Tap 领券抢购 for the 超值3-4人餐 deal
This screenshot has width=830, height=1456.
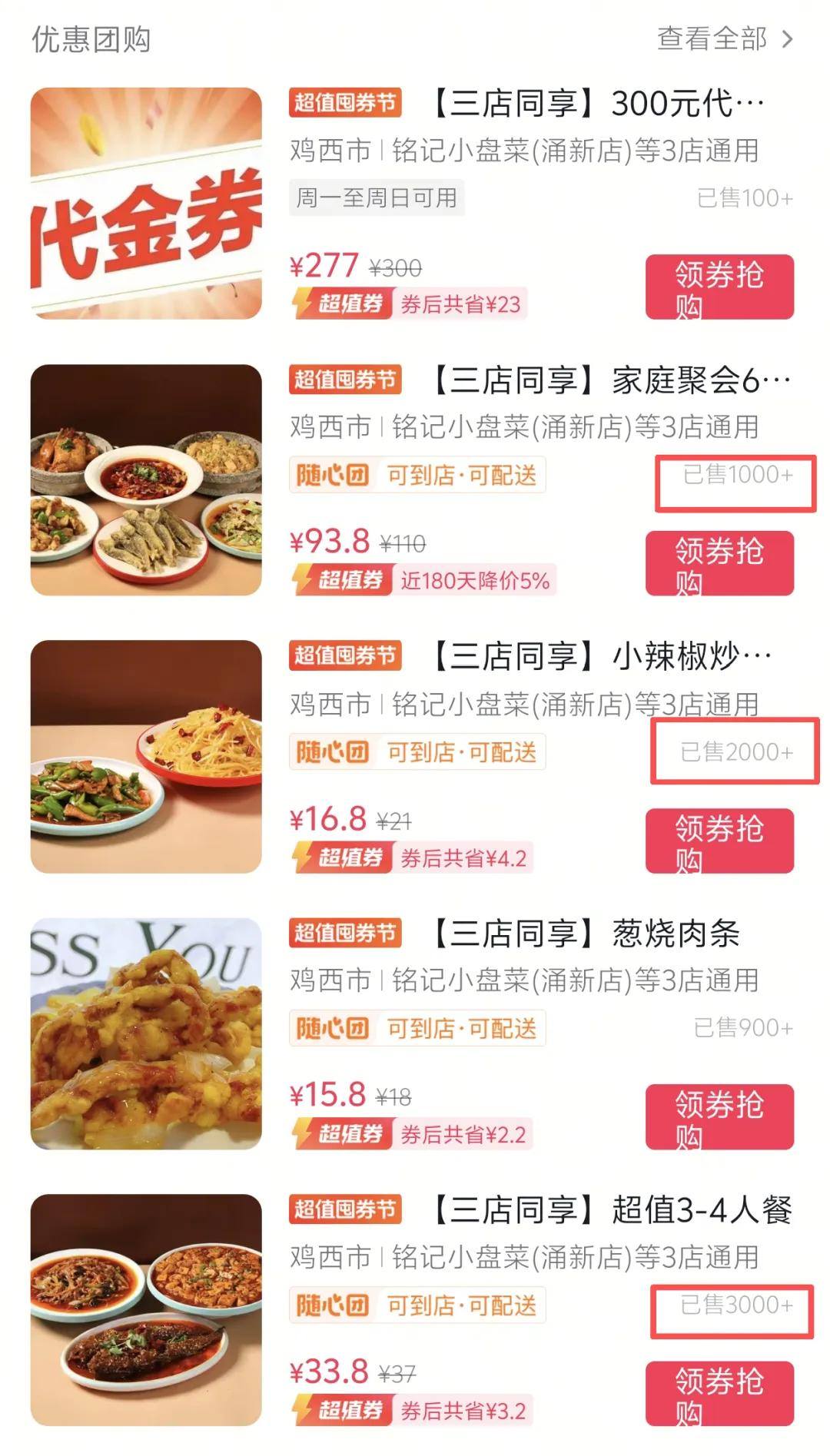719,1394
